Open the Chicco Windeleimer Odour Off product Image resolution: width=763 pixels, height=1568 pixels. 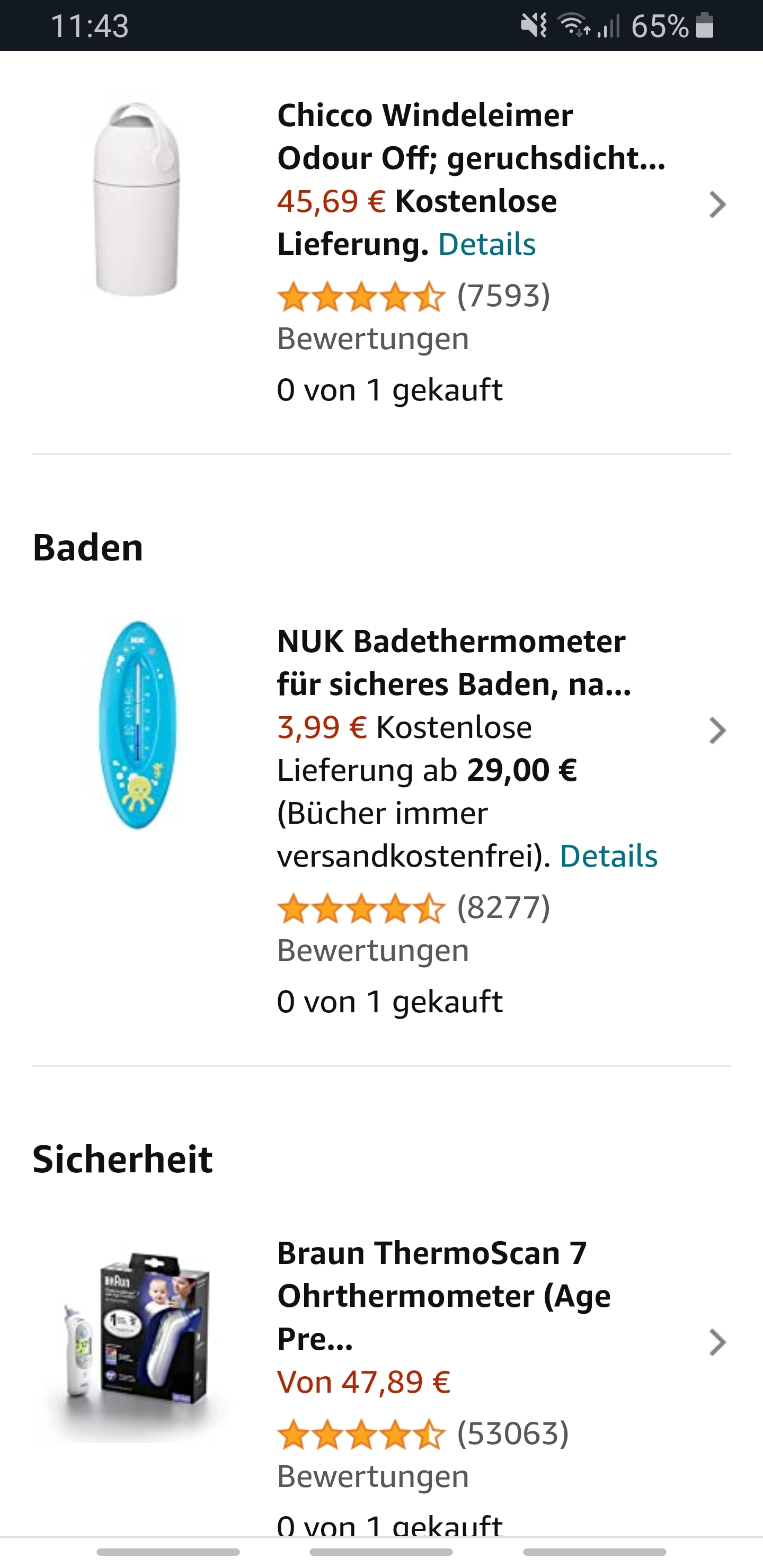471,136
